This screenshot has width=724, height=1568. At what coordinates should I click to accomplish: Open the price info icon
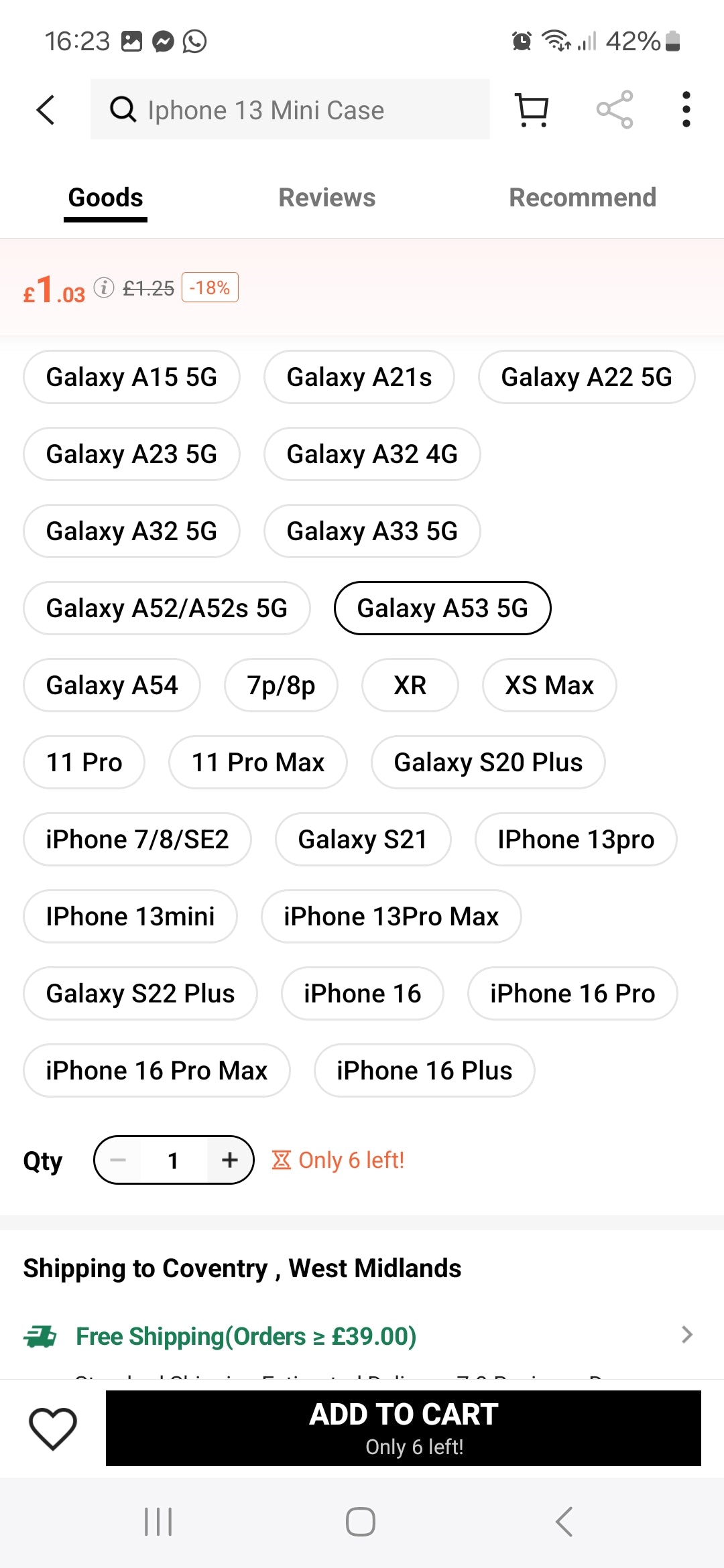[104, 287]
